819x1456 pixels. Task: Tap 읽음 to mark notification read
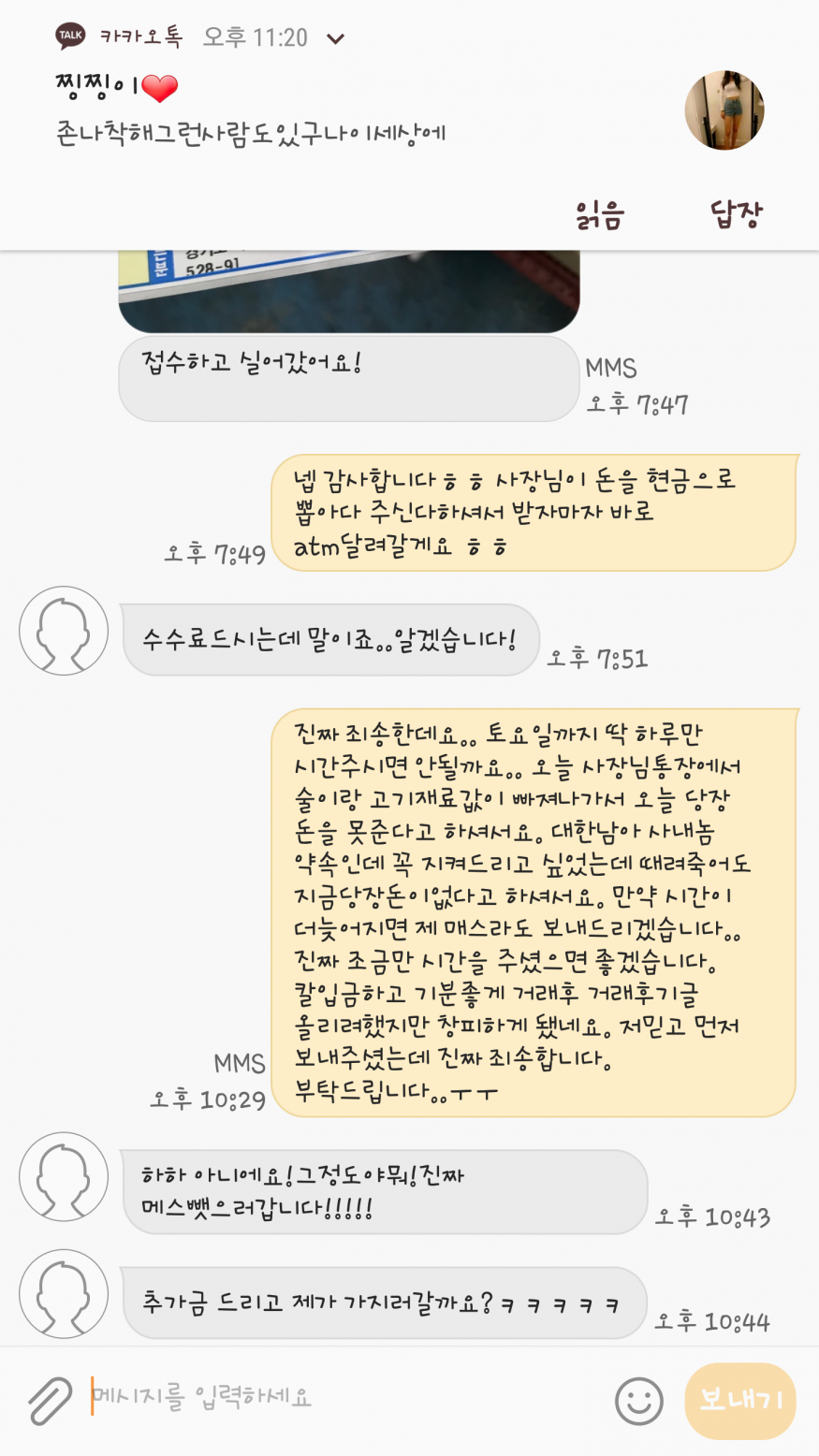click(x=600, y=215)
